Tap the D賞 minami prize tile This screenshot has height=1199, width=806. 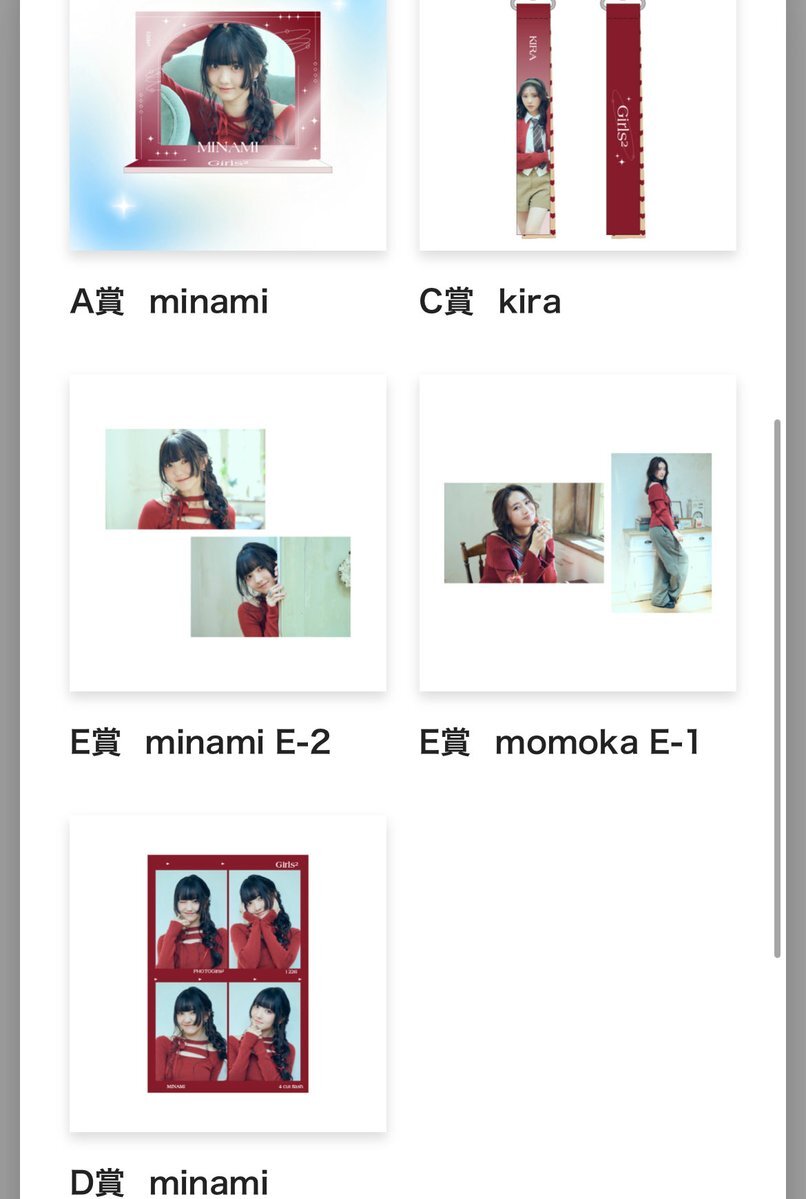pos(228,973)
